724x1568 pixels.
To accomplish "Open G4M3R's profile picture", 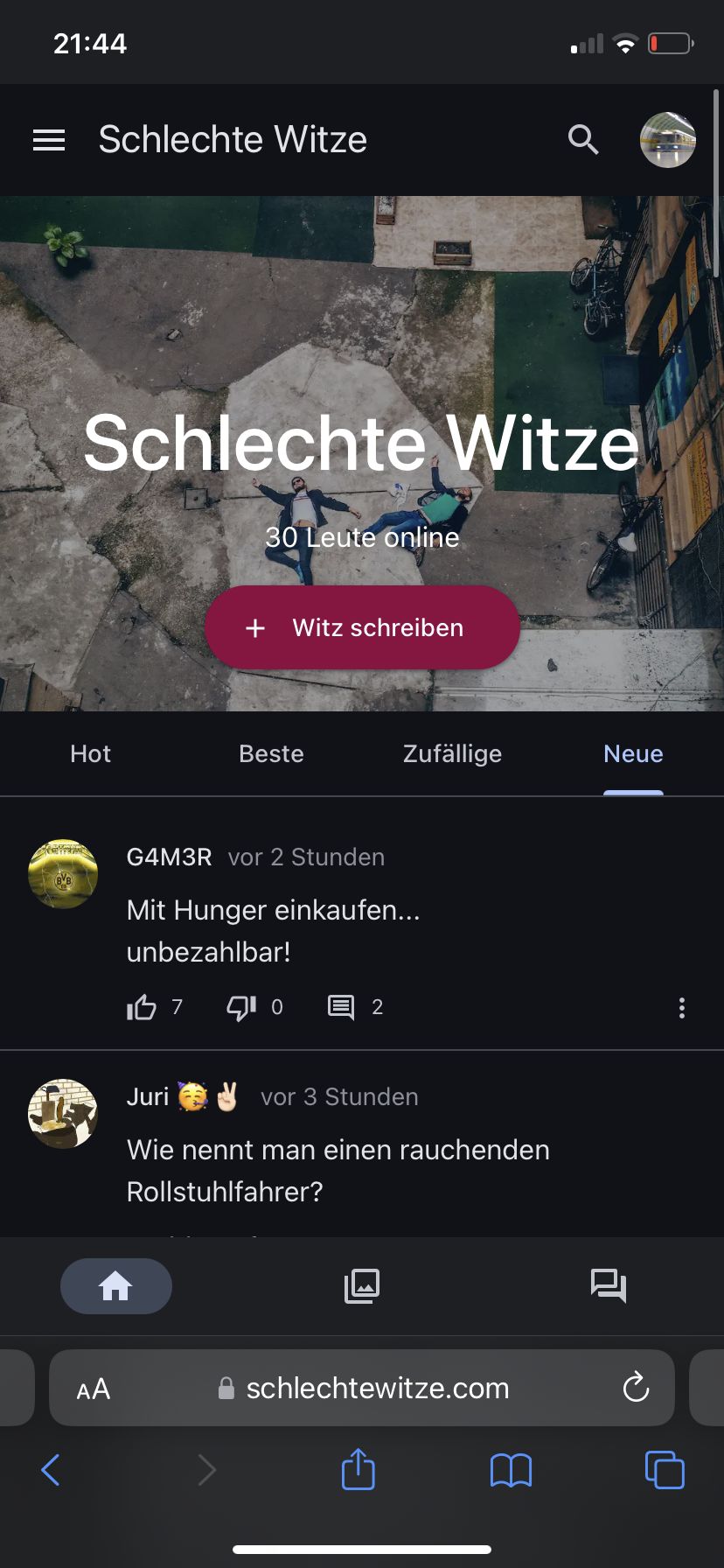I will pyautogui.click(x=63, y=873).
